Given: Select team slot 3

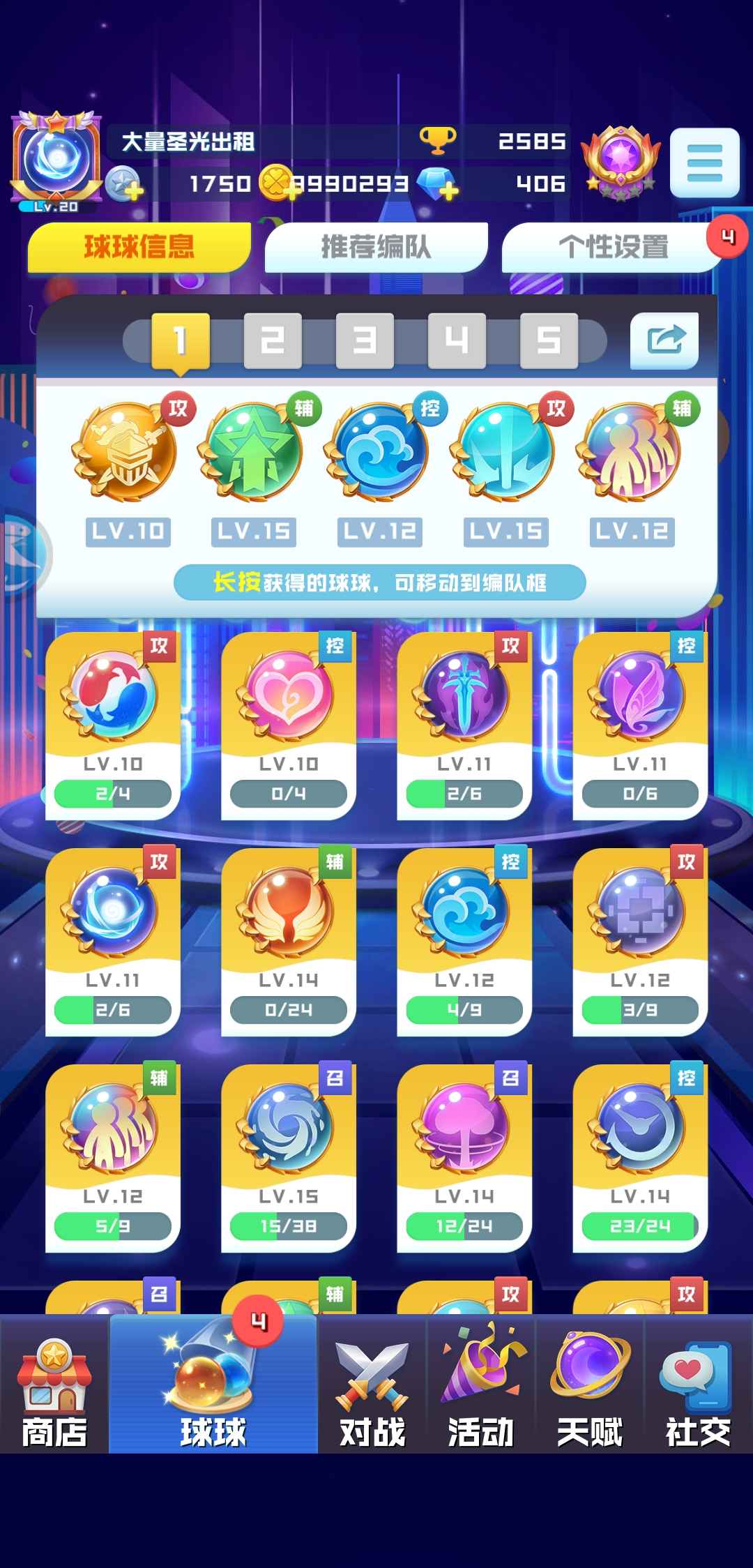Looking at the screenshot, I should pyautogui.click(x=365, y=340).
